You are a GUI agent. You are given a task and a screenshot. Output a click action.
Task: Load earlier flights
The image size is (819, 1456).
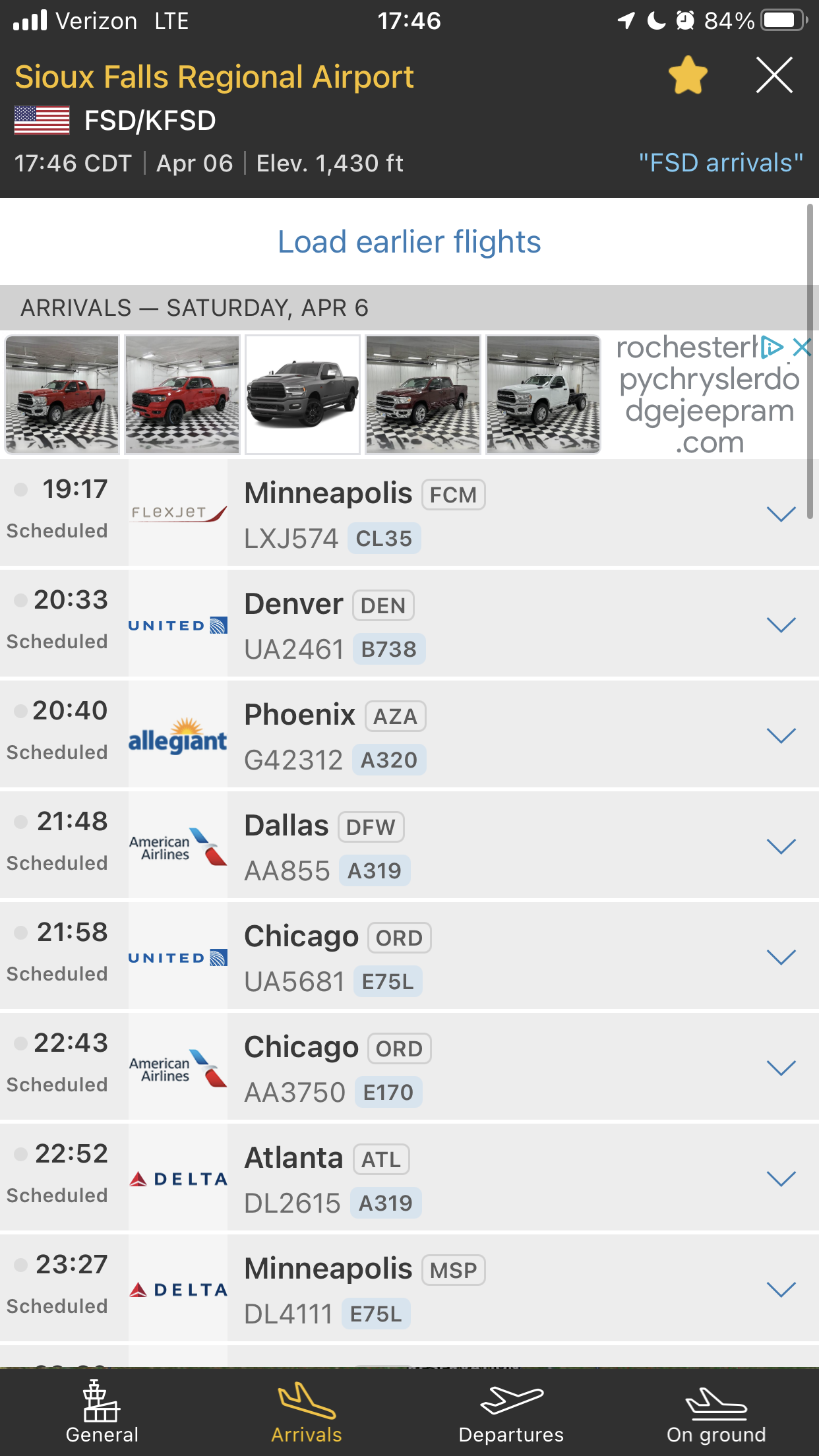pyautogui.click(x=409, y=242)
